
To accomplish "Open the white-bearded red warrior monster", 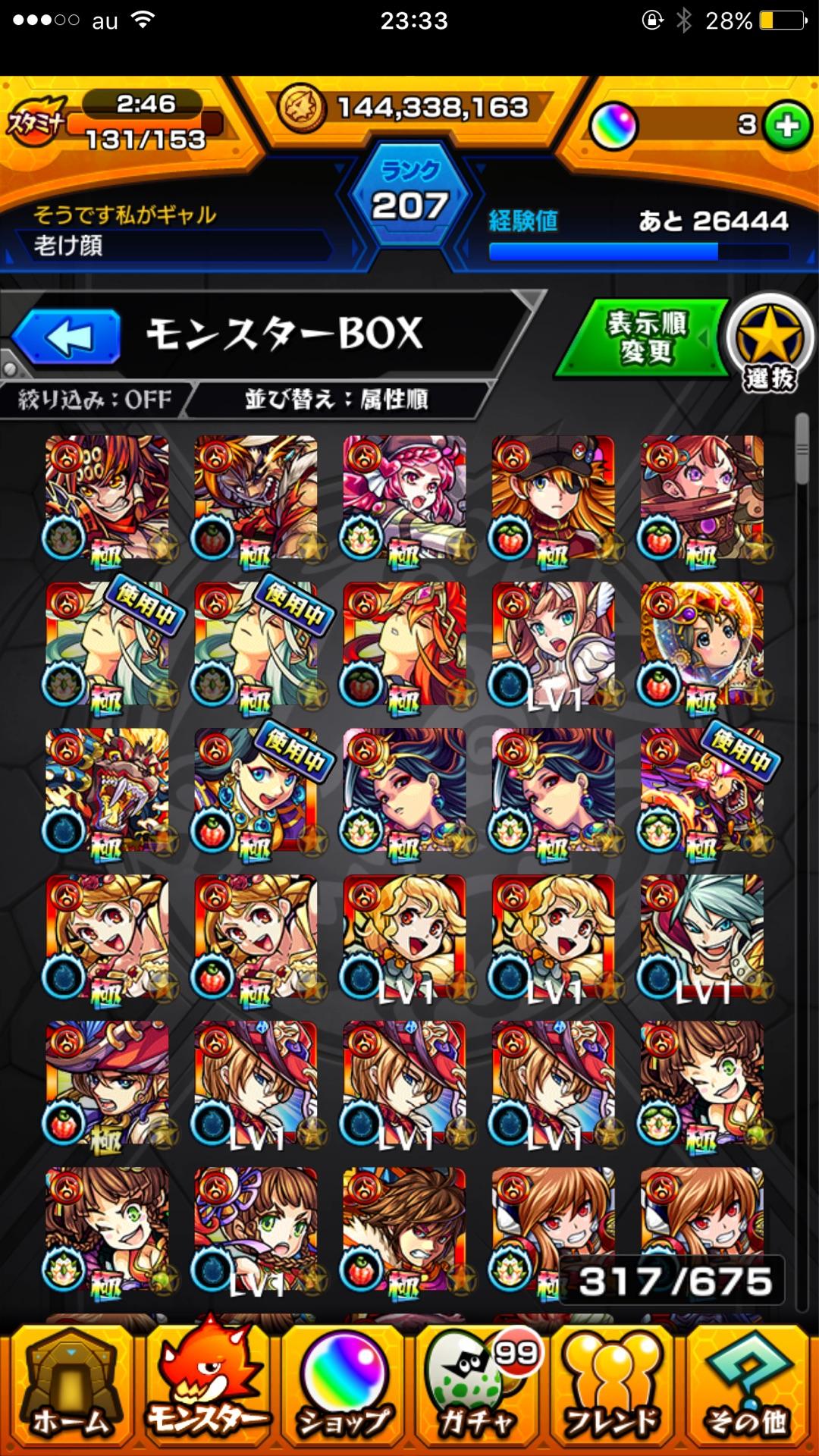I will (256, 497).
